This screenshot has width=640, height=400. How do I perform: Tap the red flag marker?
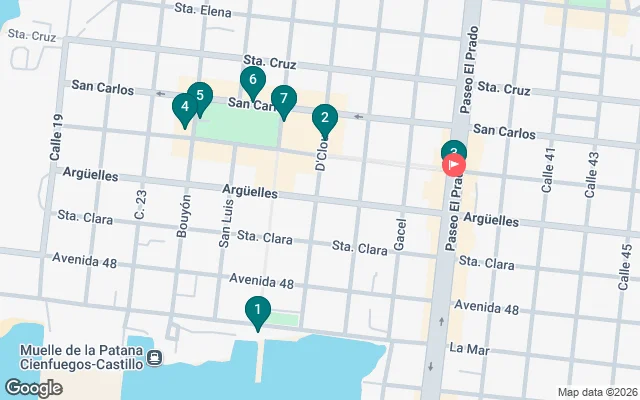455,164
